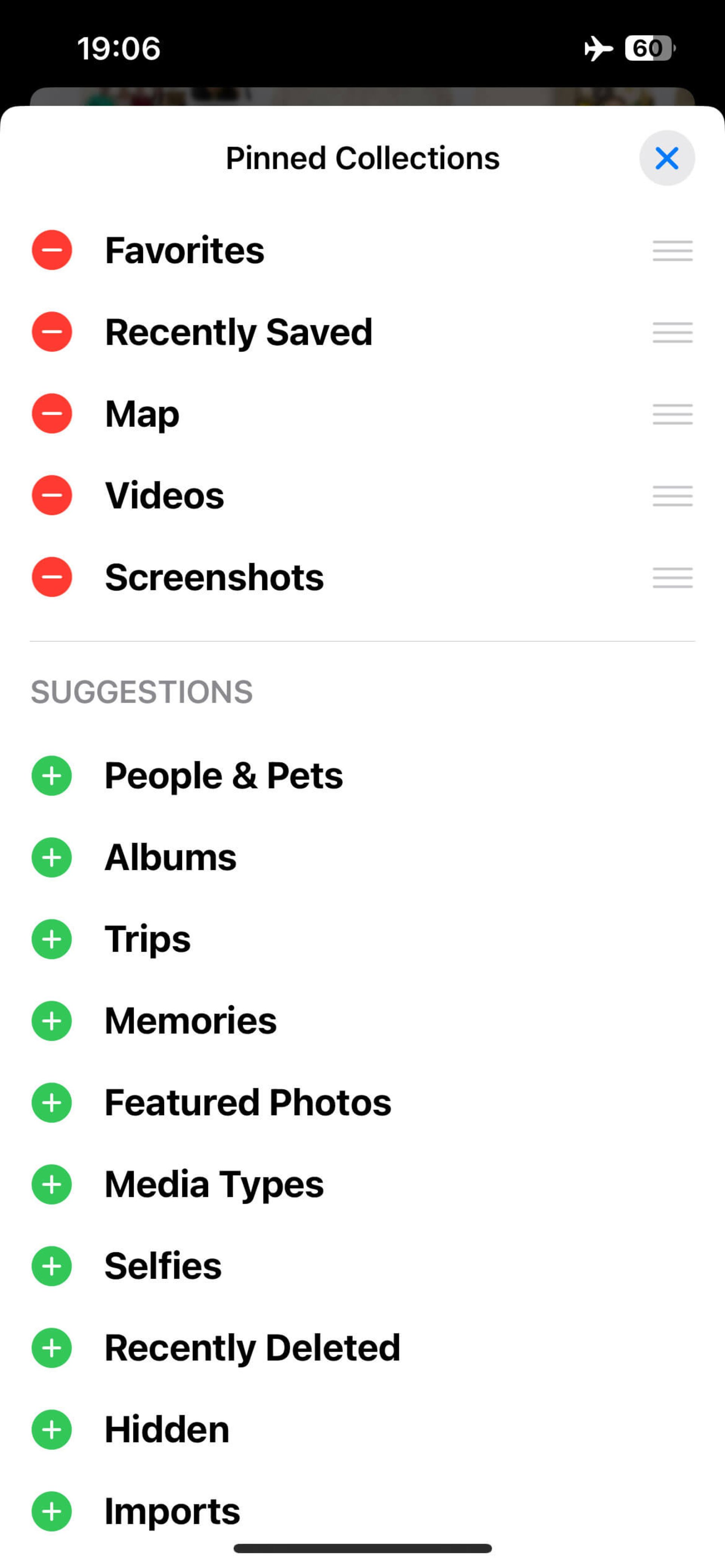Remove Screenshots from pinned collections

coord(52,577)
